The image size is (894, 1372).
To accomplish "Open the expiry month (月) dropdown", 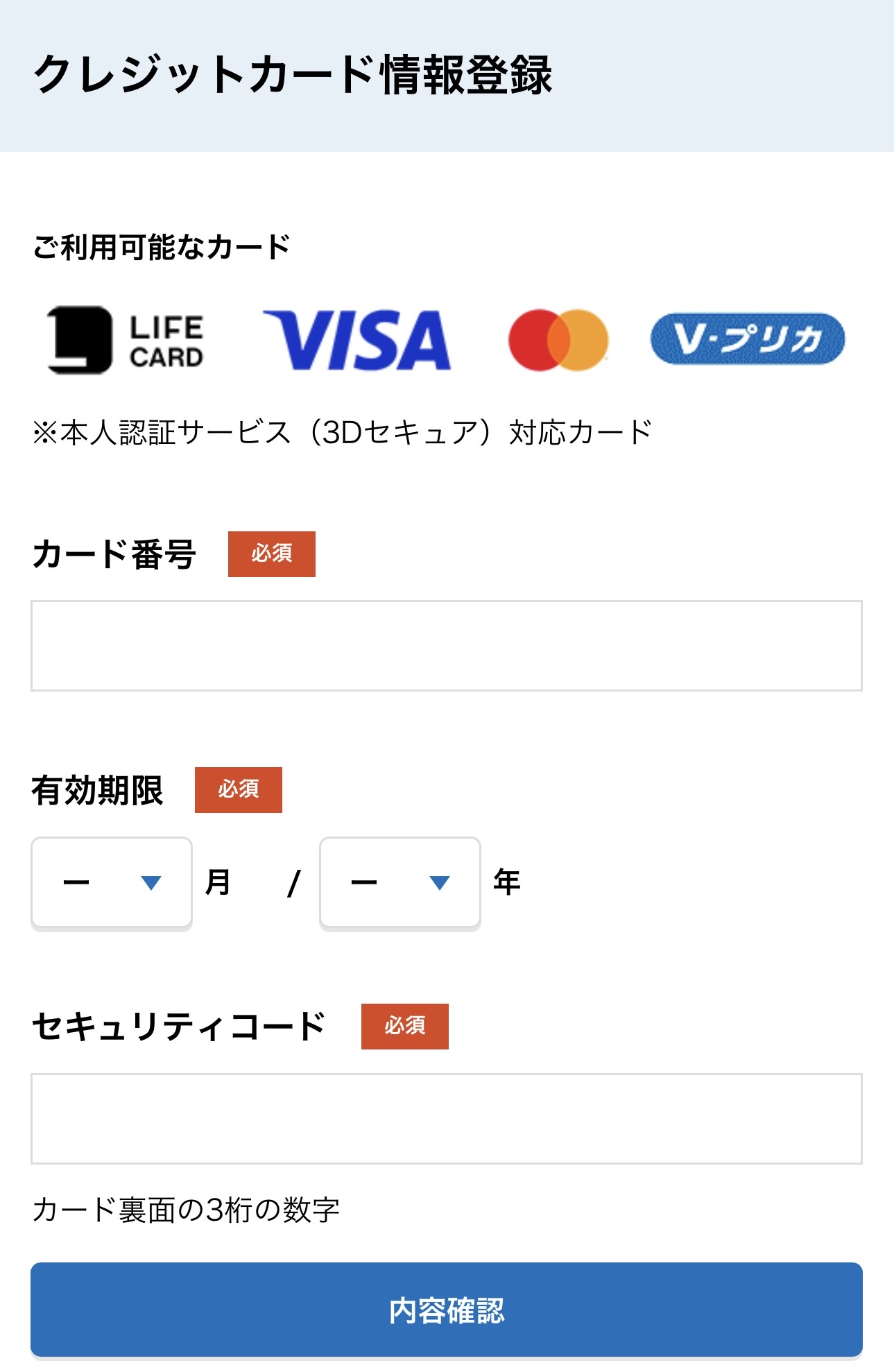I will (112, 882).
